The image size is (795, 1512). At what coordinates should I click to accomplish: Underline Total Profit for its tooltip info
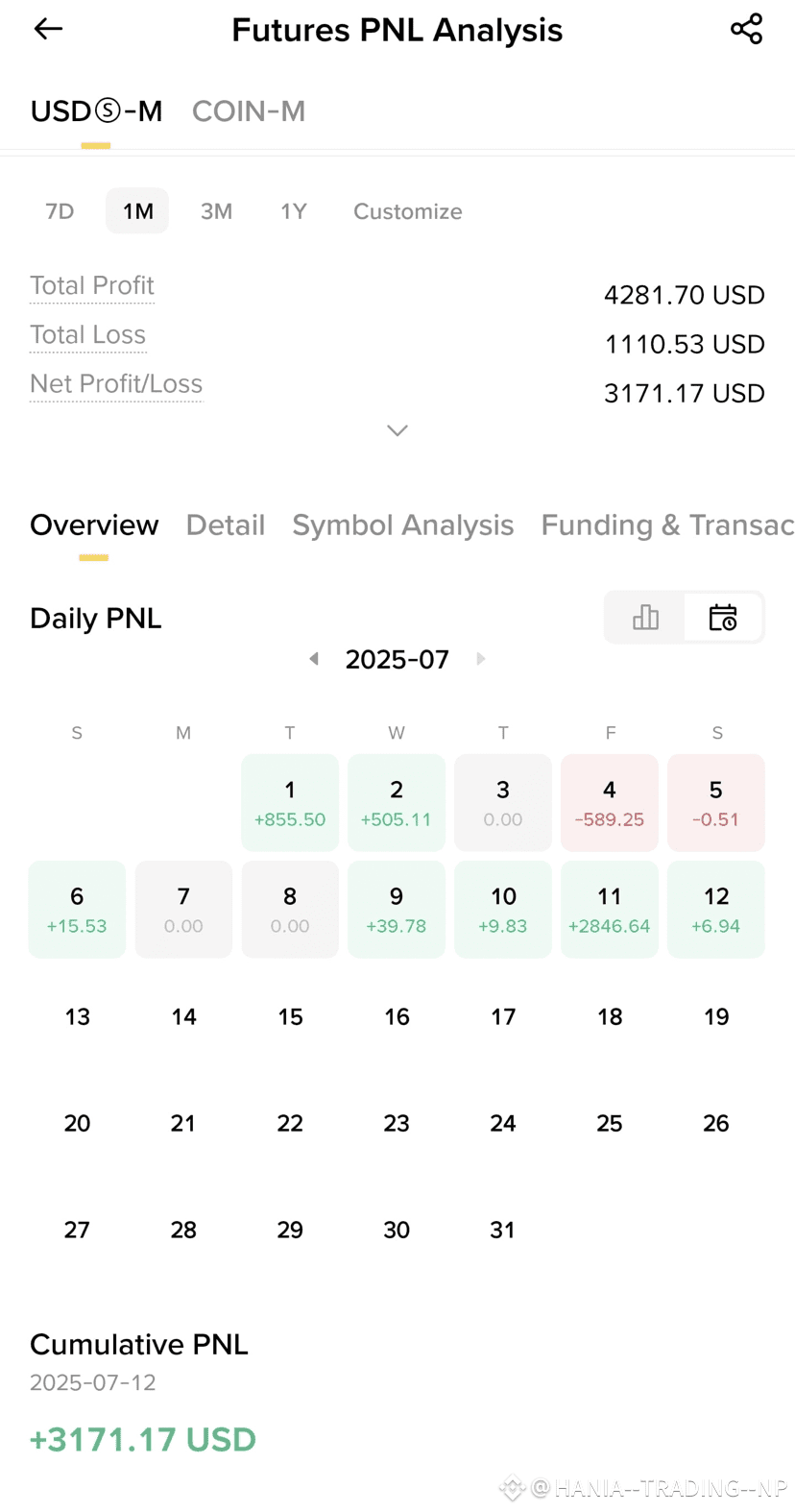click(91, 285)
